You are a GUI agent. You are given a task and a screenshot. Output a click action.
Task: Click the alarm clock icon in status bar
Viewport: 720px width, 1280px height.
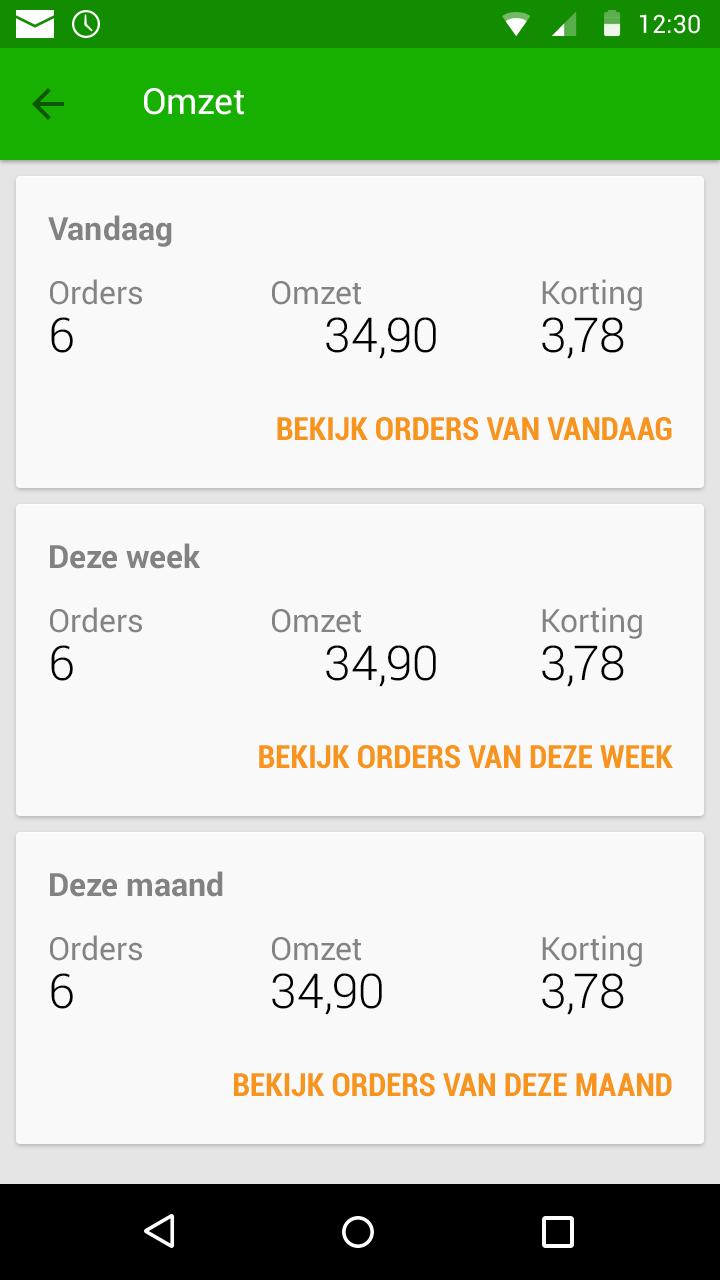click(86, 22)
